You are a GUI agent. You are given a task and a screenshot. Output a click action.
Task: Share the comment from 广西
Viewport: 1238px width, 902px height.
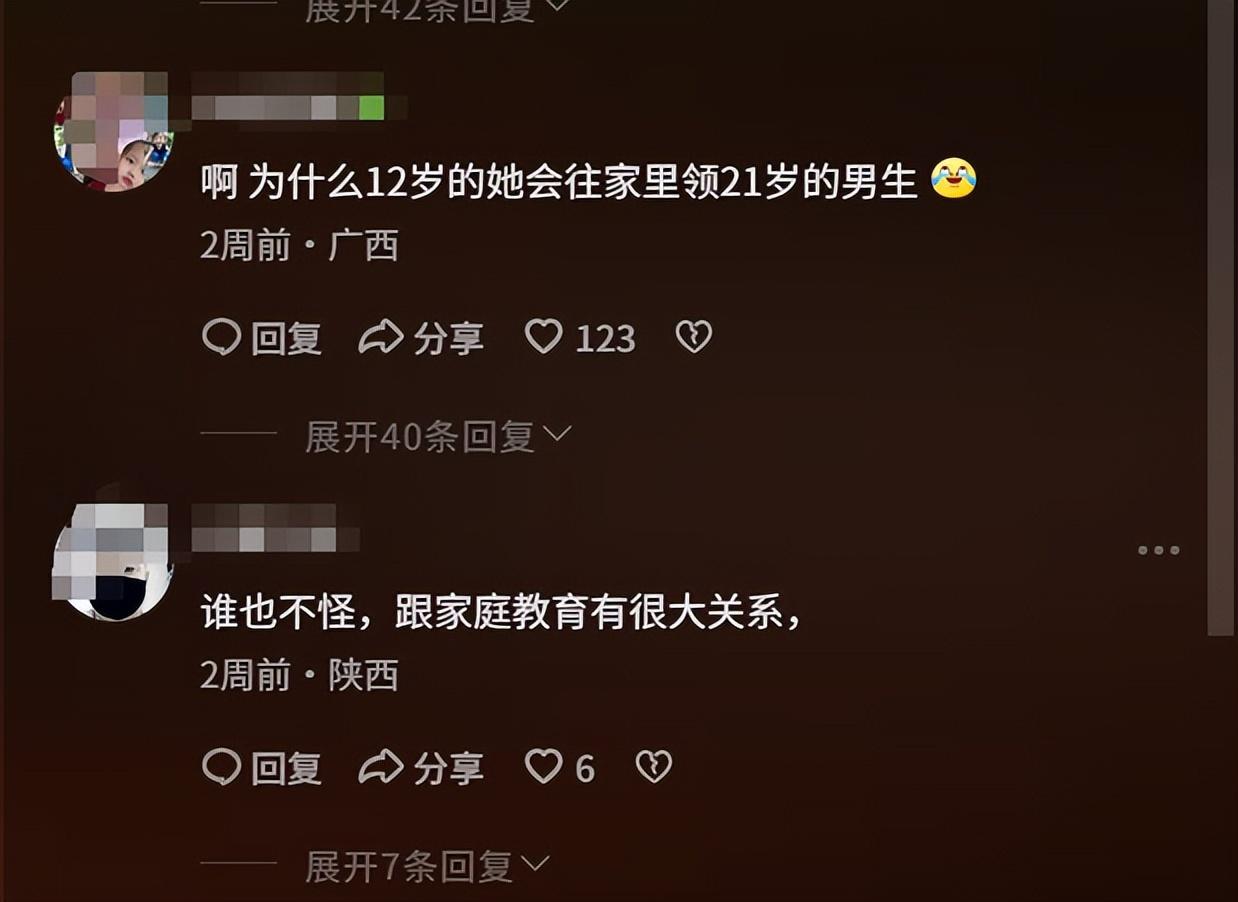421,338
